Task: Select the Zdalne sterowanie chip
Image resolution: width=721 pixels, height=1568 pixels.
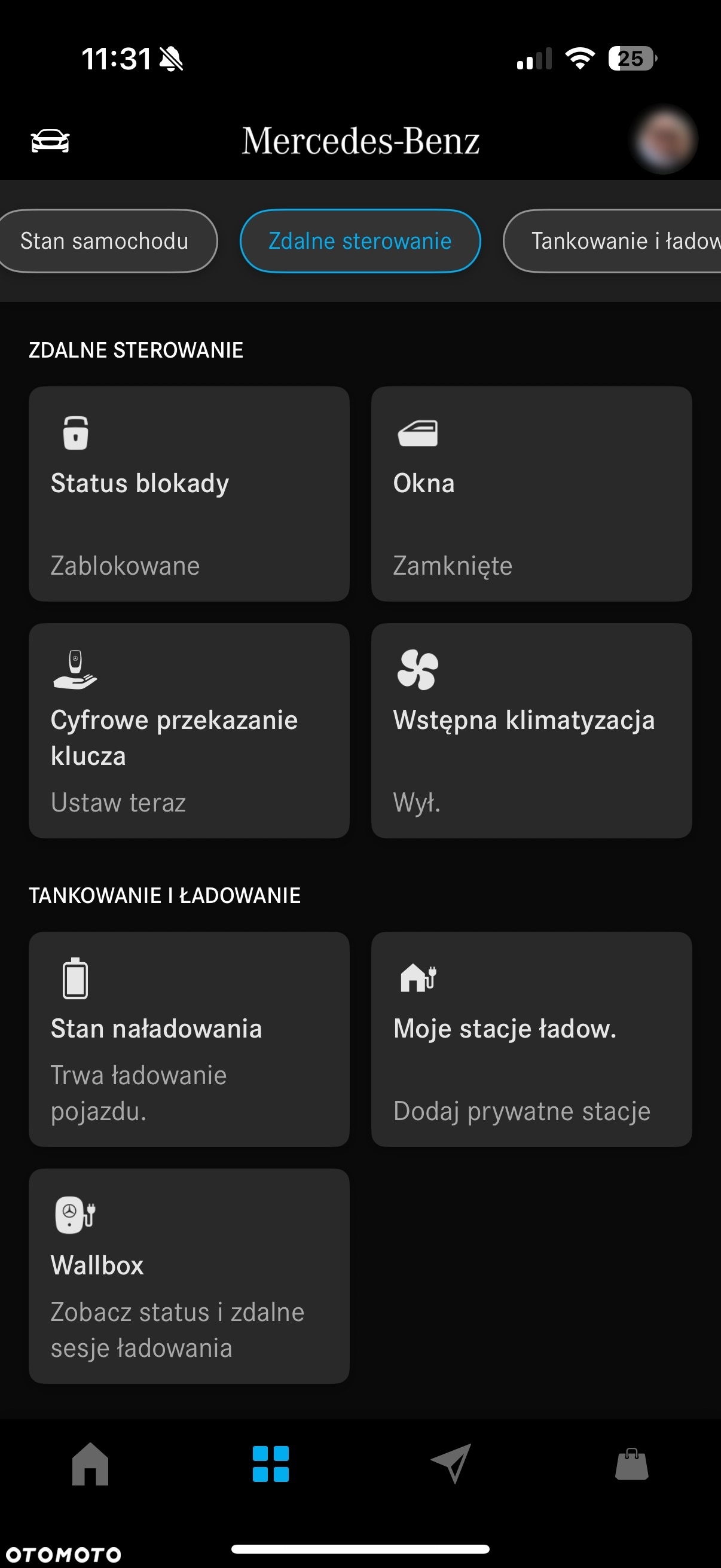Action: [360, 241]
